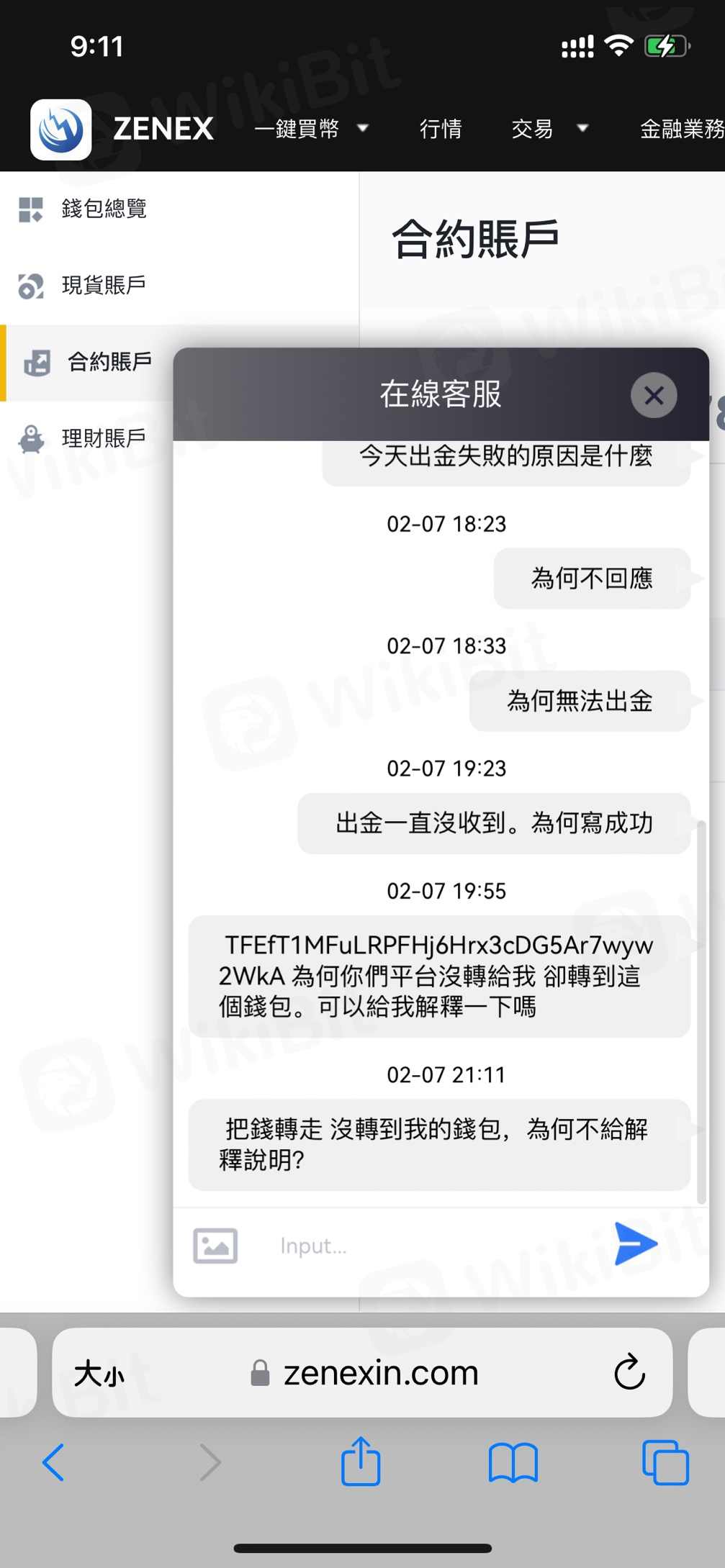Screen dimensions: 725x1568
Task: Send the chat message
Action: coord(636,1243)
